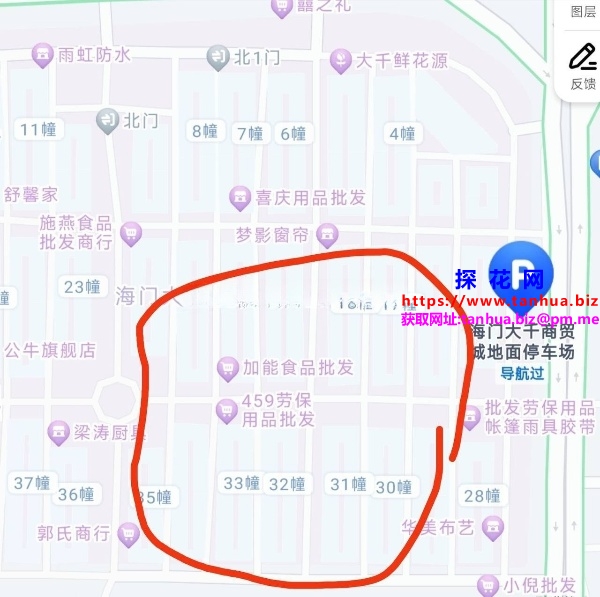Tap the 雨虹防水 shop marker
The height and width of the screenshot is (597, 600).
tap(43, 55)
